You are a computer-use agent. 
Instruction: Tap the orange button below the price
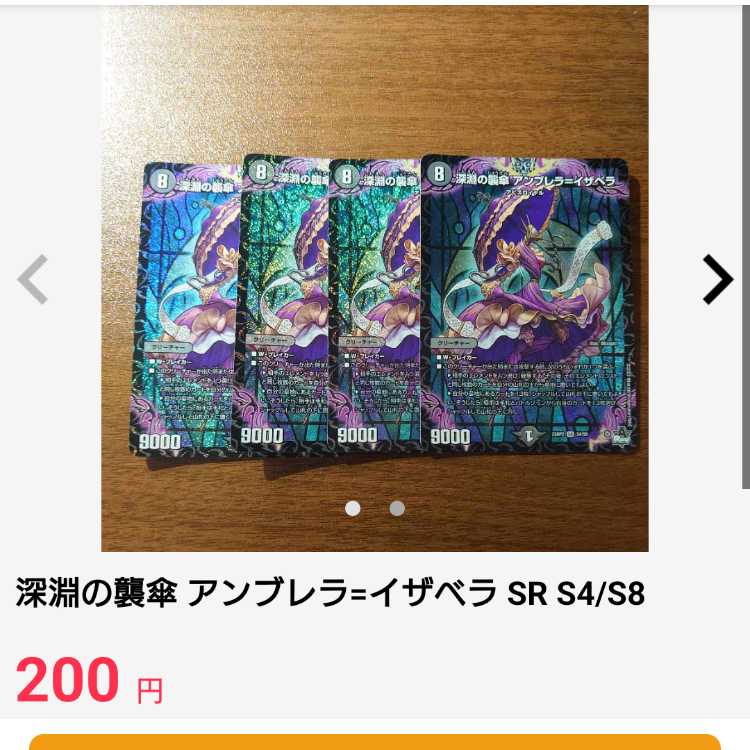(x=375, y=742)
